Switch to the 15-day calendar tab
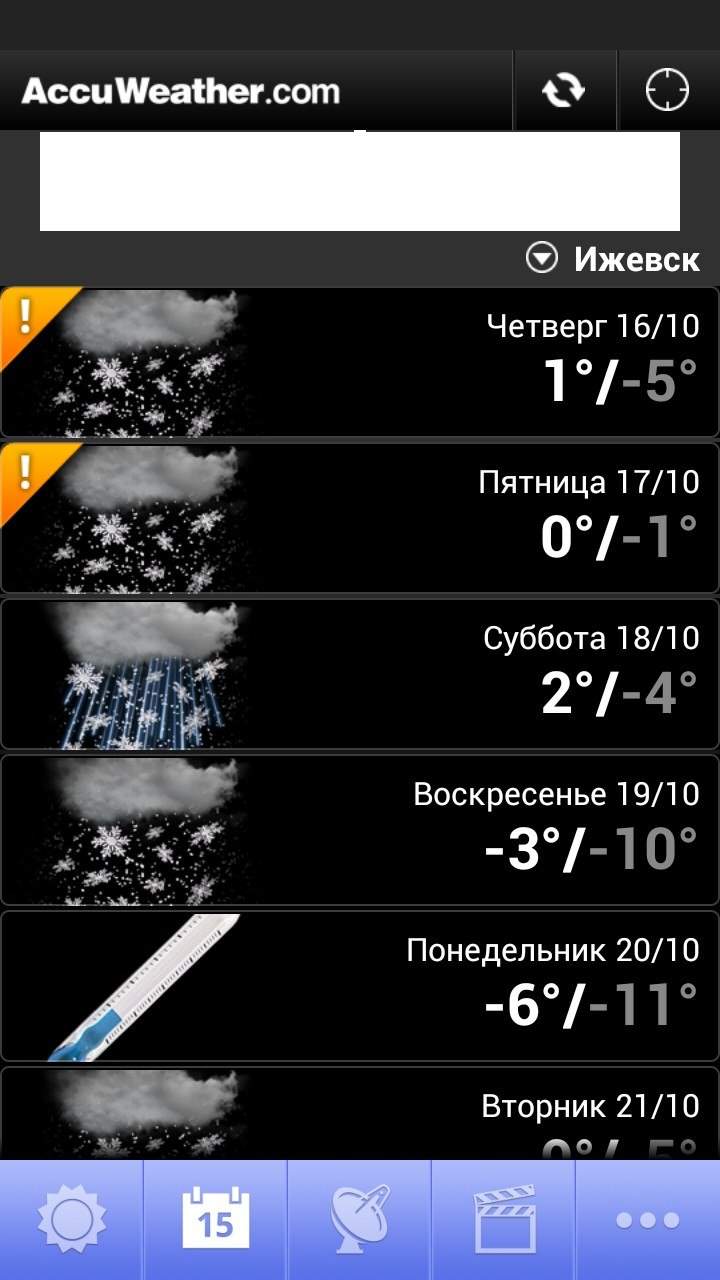 [216, 1220]
